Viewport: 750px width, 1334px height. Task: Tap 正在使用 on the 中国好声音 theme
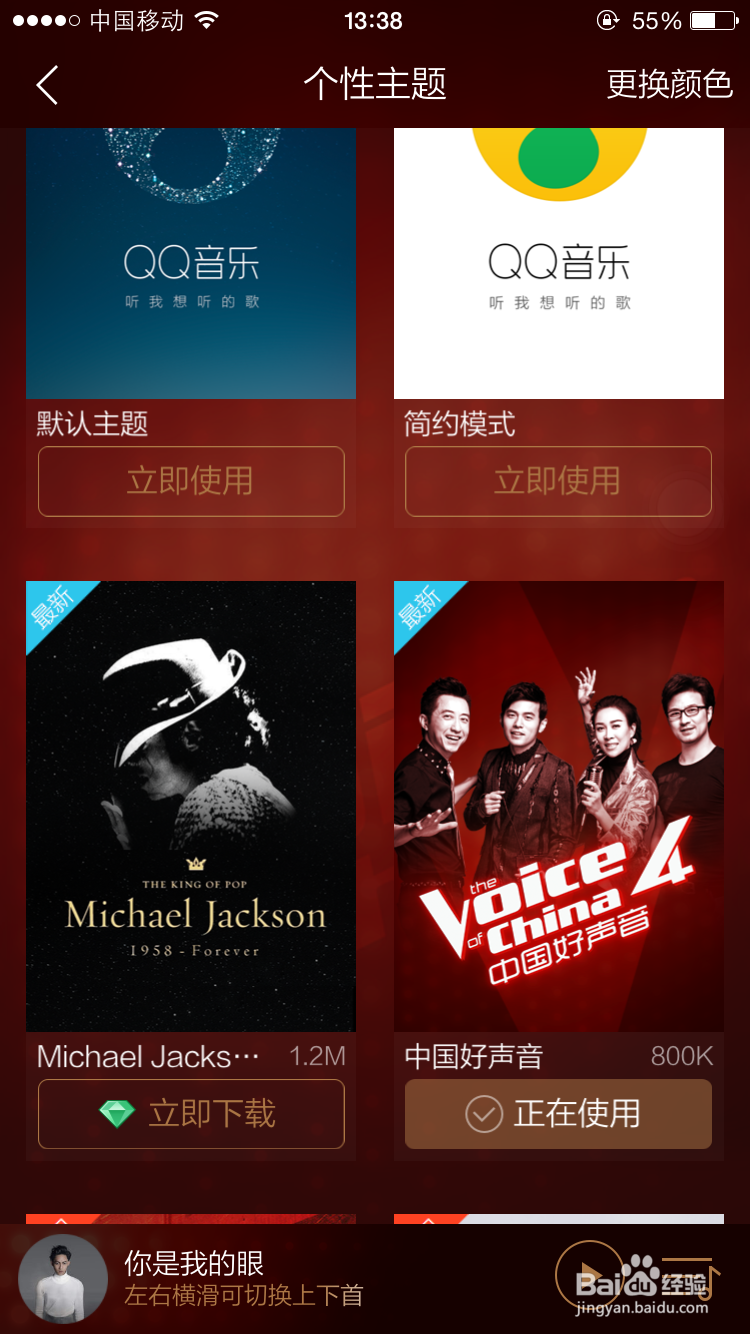pyautogui.click(x=558, y=1114)
